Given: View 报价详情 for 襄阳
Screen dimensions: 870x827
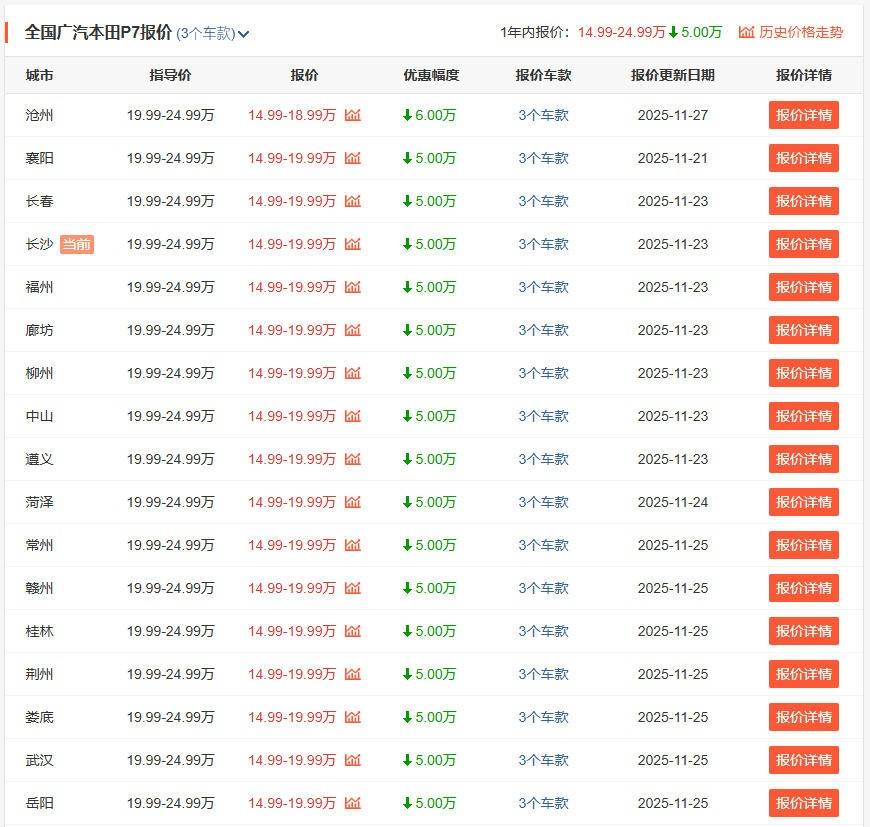Looking at the screenshot, I should (803, 158).
